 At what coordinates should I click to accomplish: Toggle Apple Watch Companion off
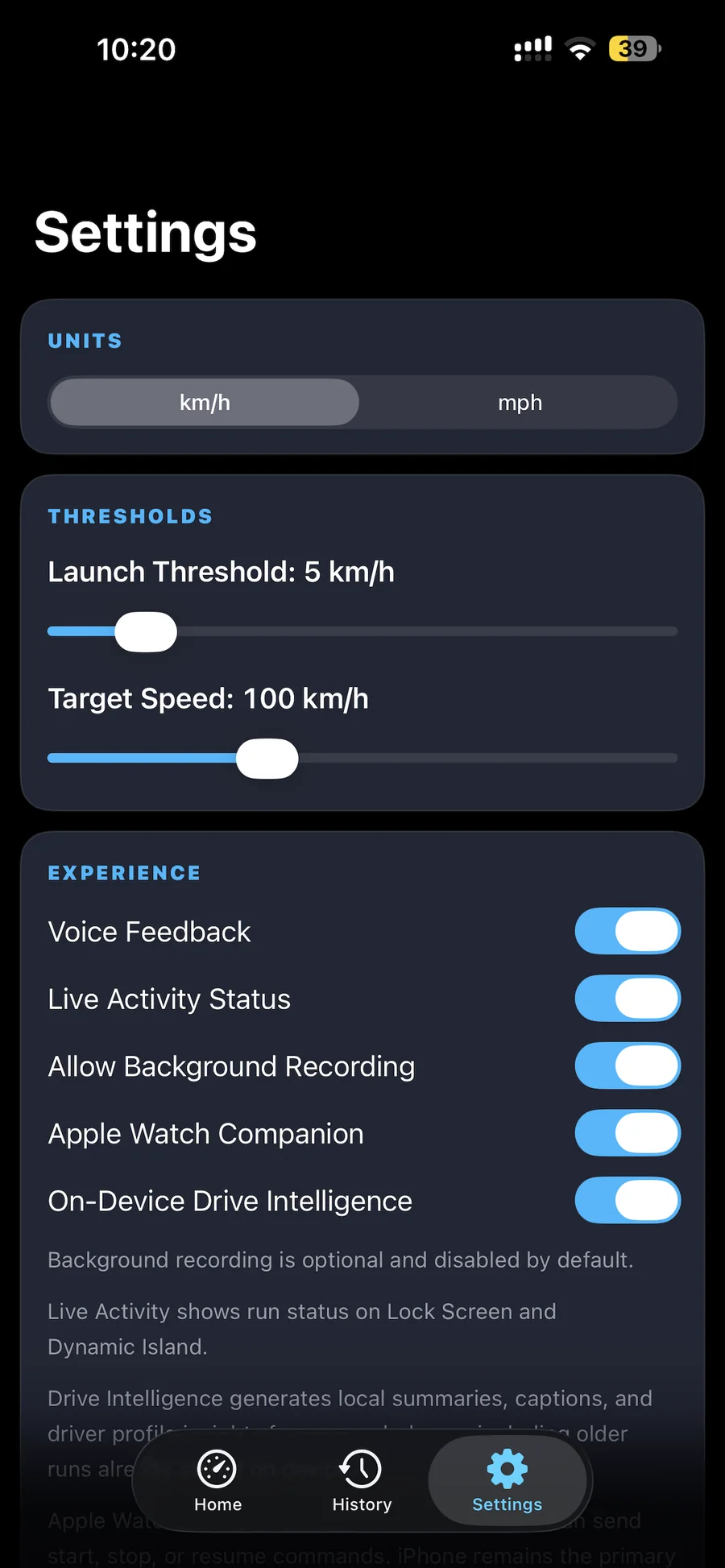(628, 1132)
